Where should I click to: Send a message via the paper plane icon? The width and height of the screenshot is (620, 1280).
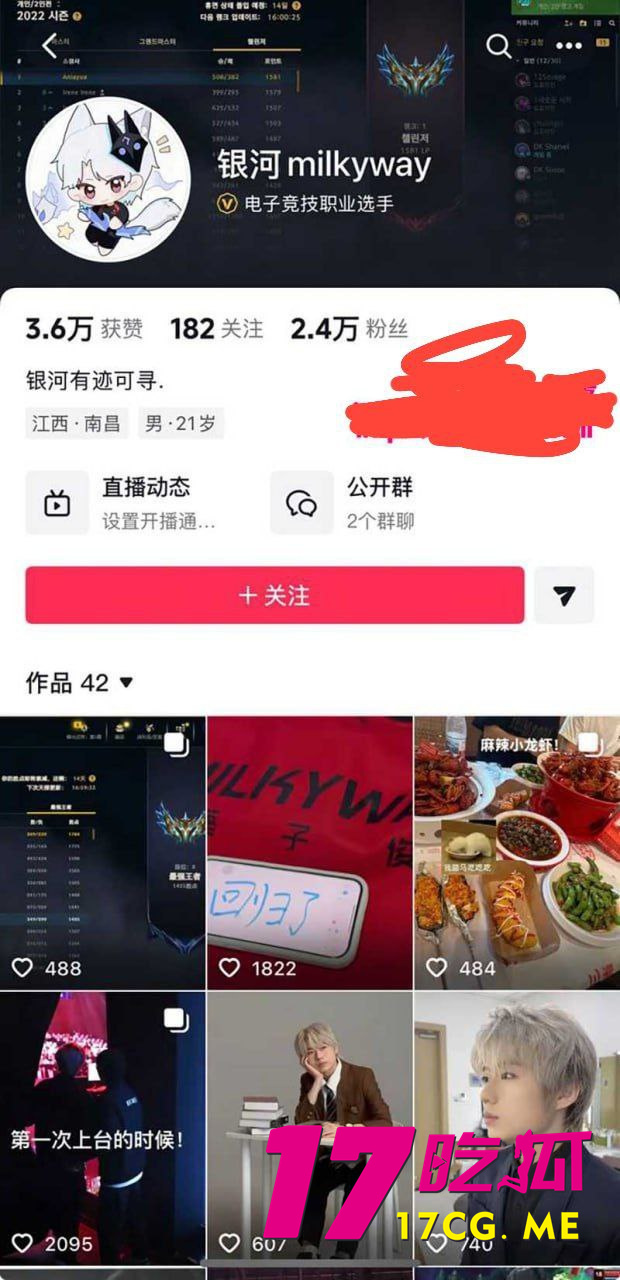click(x=564, y=596)
